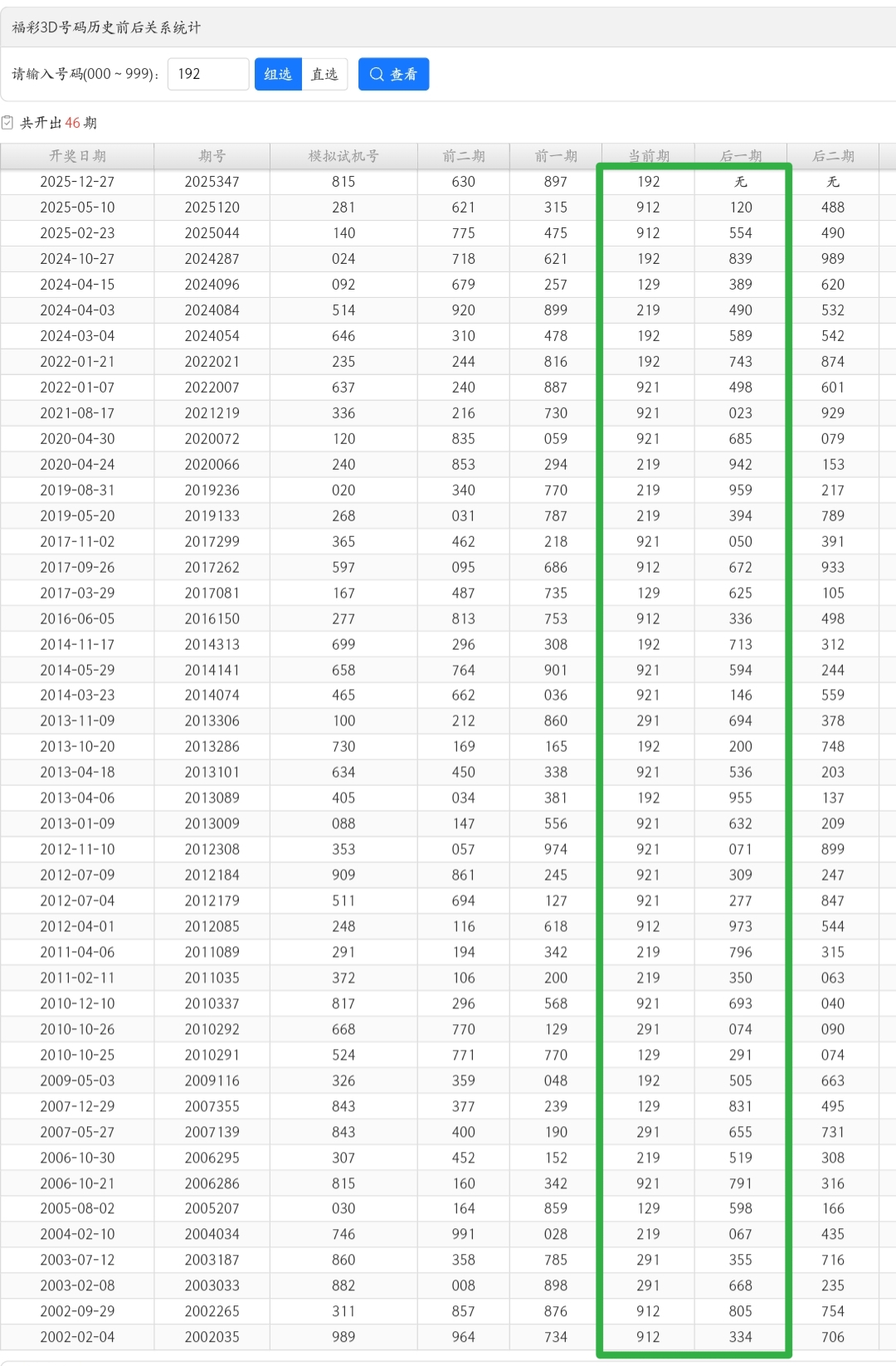This screenshot has width=896, height=1366.
Task: Switch to the 直选 option
Action: (324, 74)
